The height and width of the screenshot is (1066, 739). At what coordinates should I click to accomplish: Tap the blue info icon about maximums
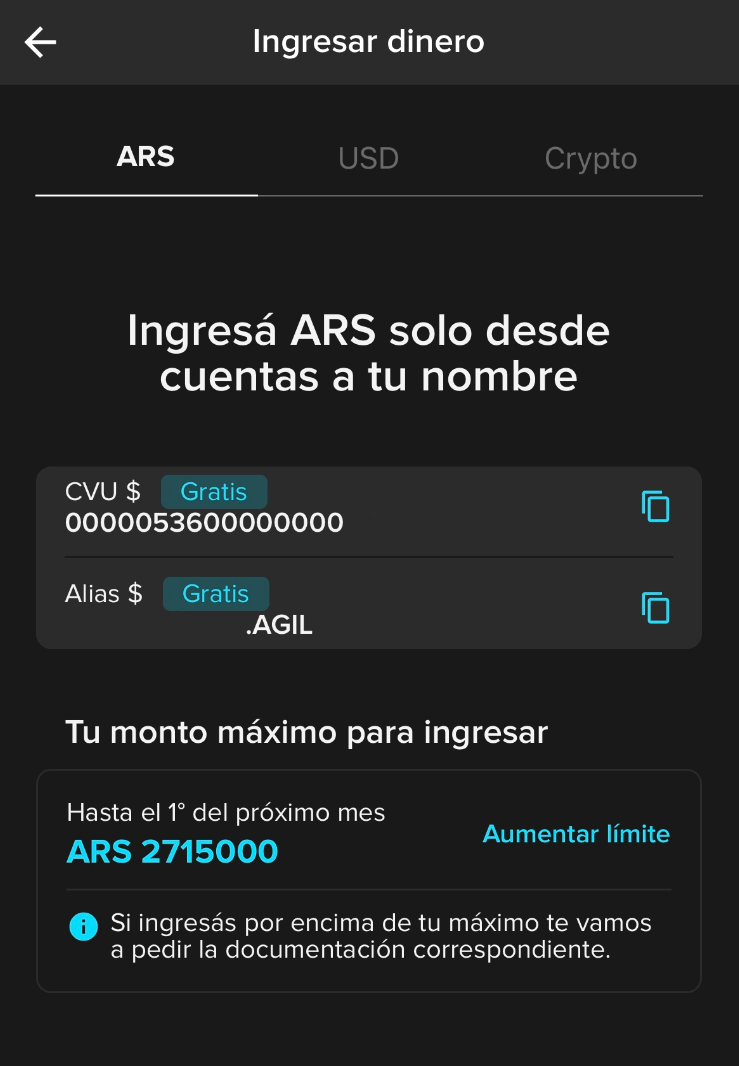pyautogui.click(x=83, y=926)
